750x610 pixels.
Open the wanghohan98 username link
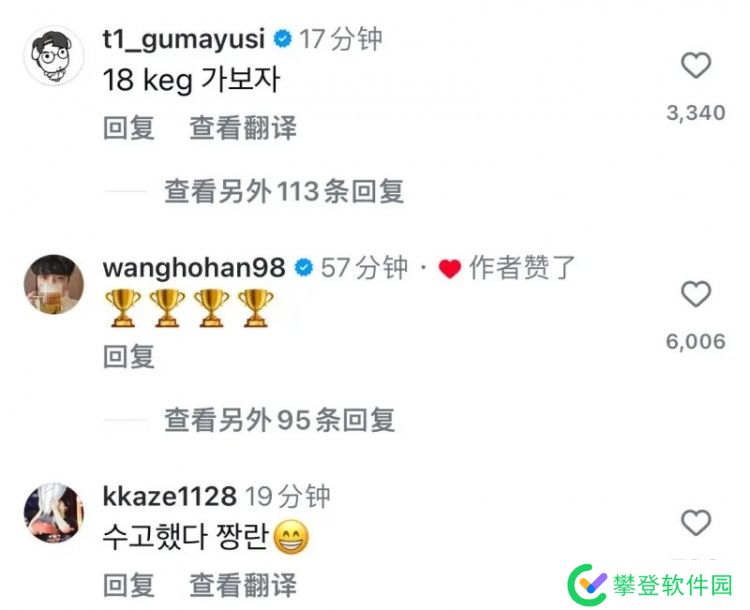[194, 268]
